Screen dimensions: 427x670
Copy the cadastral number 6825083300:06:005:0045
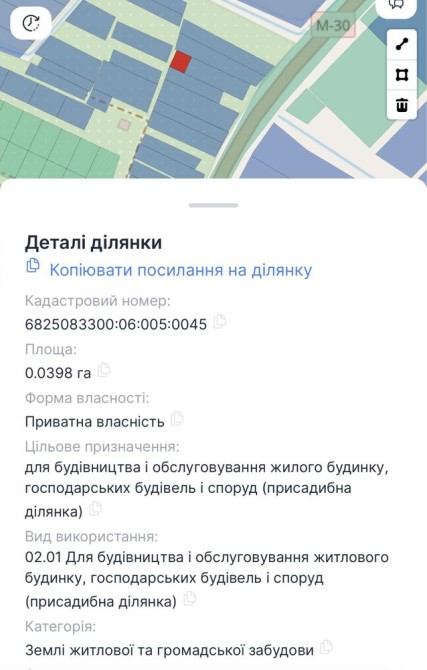[219, 321]
